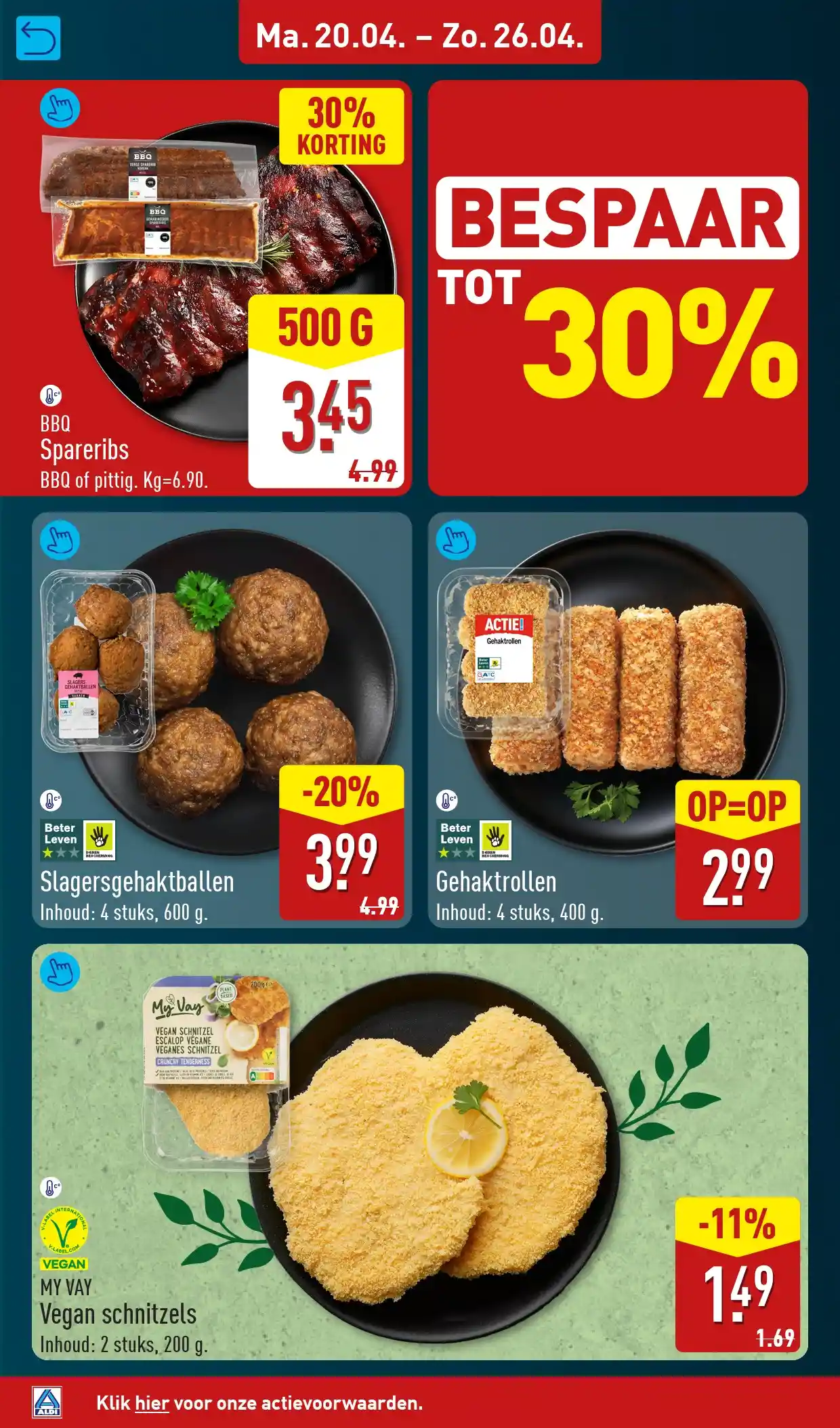
Task: Go back using the blue return arrow
Action: [38, 38]
